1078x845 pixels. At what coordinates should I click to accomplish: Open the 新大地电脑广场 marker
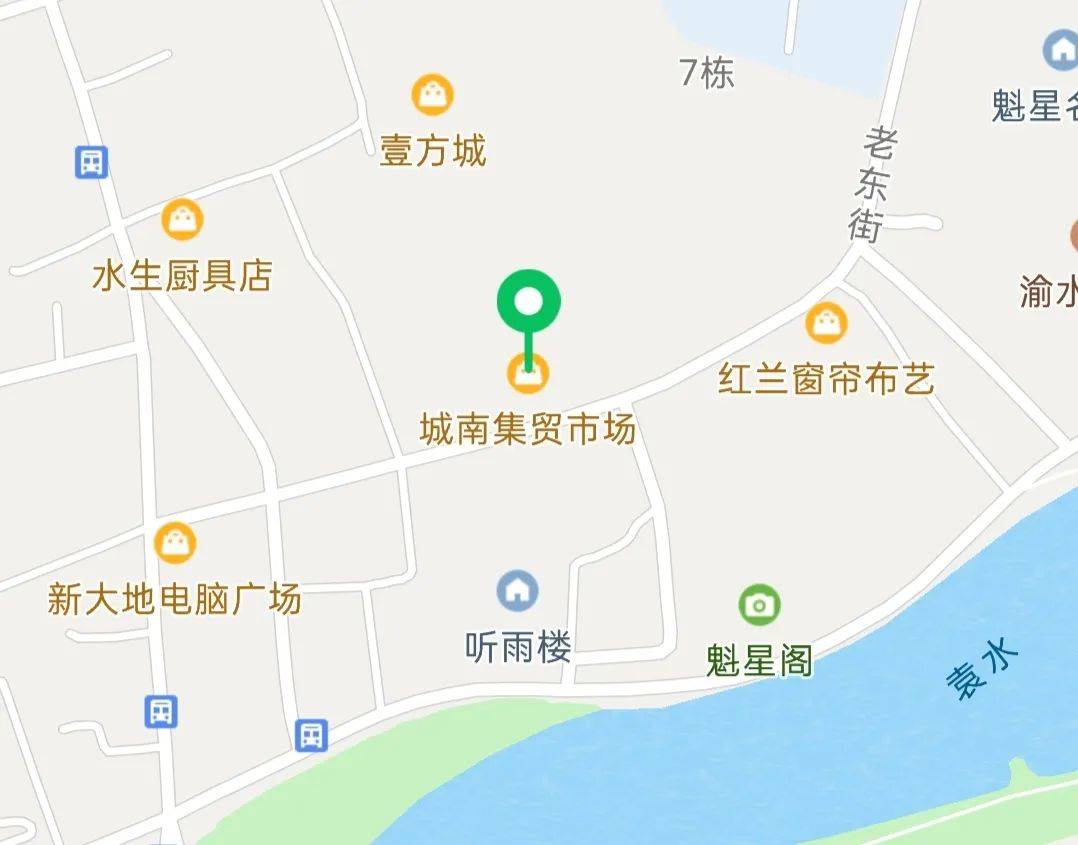tap(176, 543)
